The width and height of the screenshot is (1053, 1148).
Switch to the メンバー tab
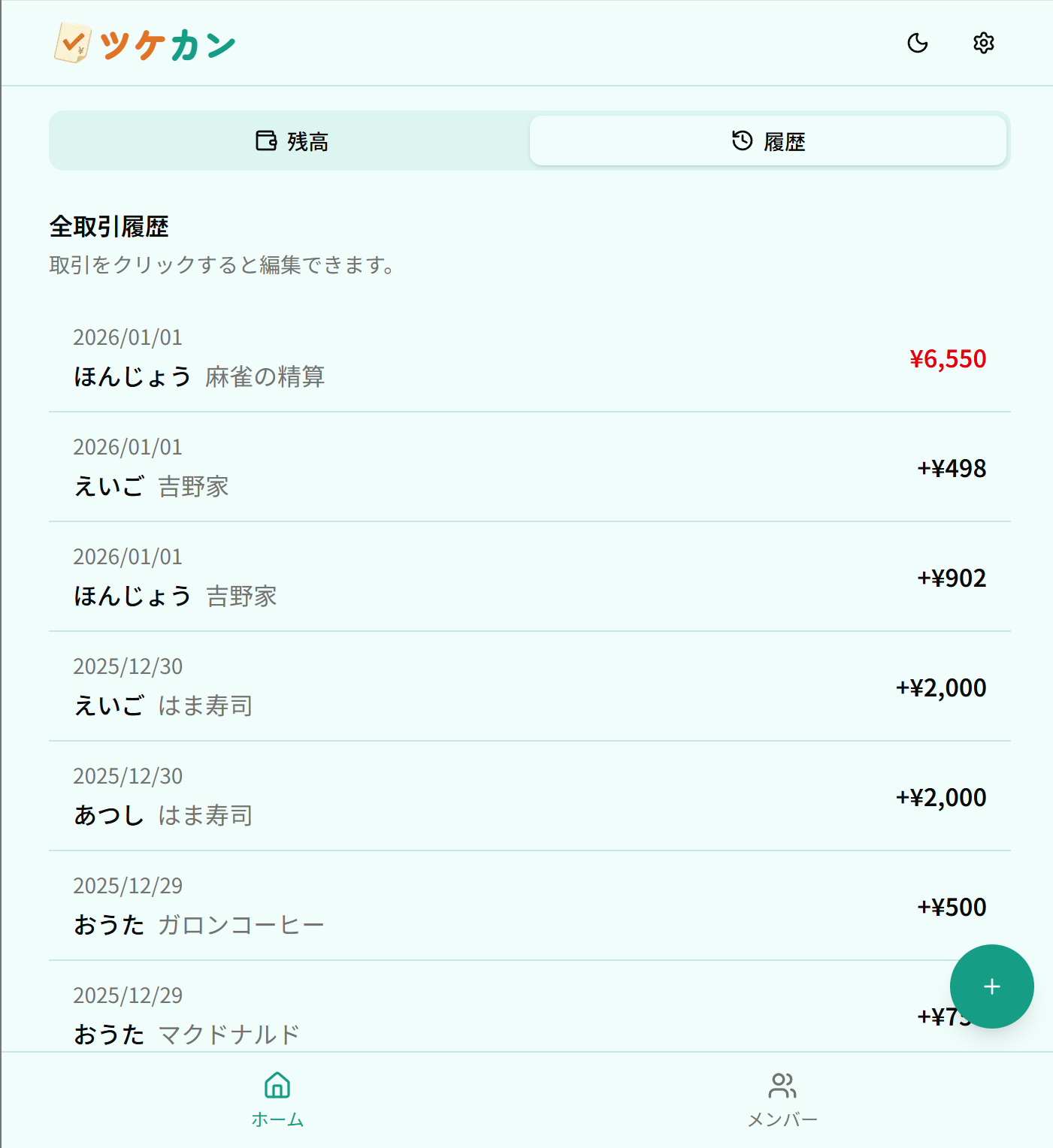(x=782, y=1099)
